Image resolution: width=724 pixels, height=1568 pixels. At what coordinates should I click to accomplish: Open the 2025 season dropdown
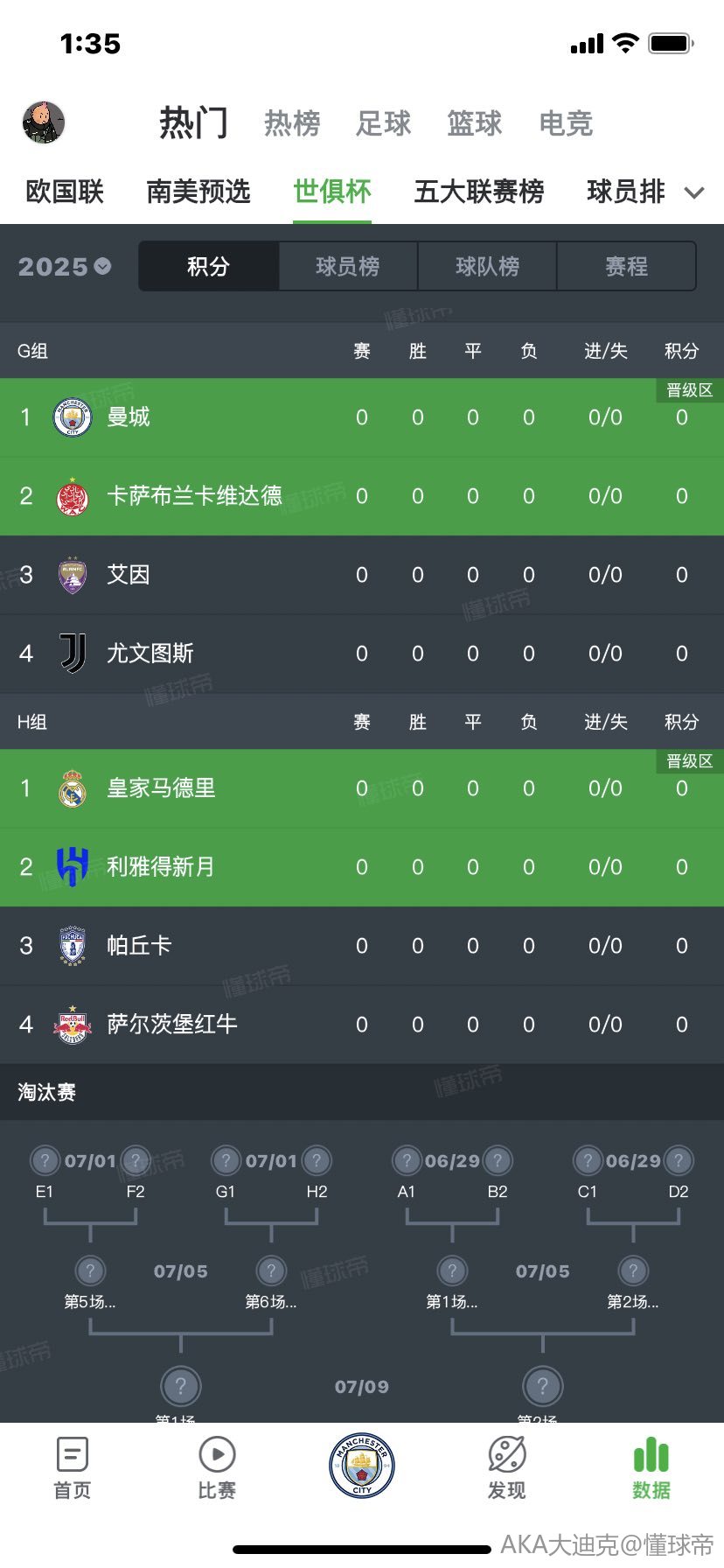[65, 266]
